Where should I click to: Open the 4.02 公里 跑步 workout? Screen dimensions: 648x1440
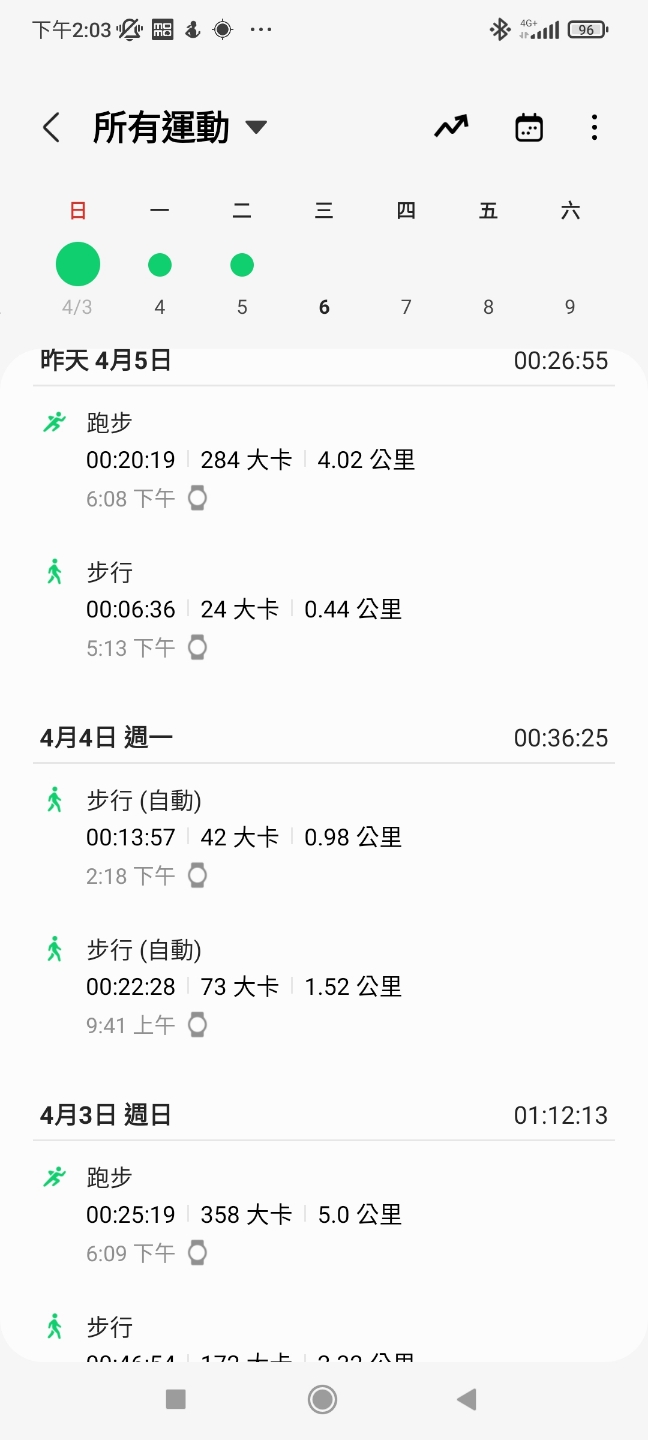(324, 460)
